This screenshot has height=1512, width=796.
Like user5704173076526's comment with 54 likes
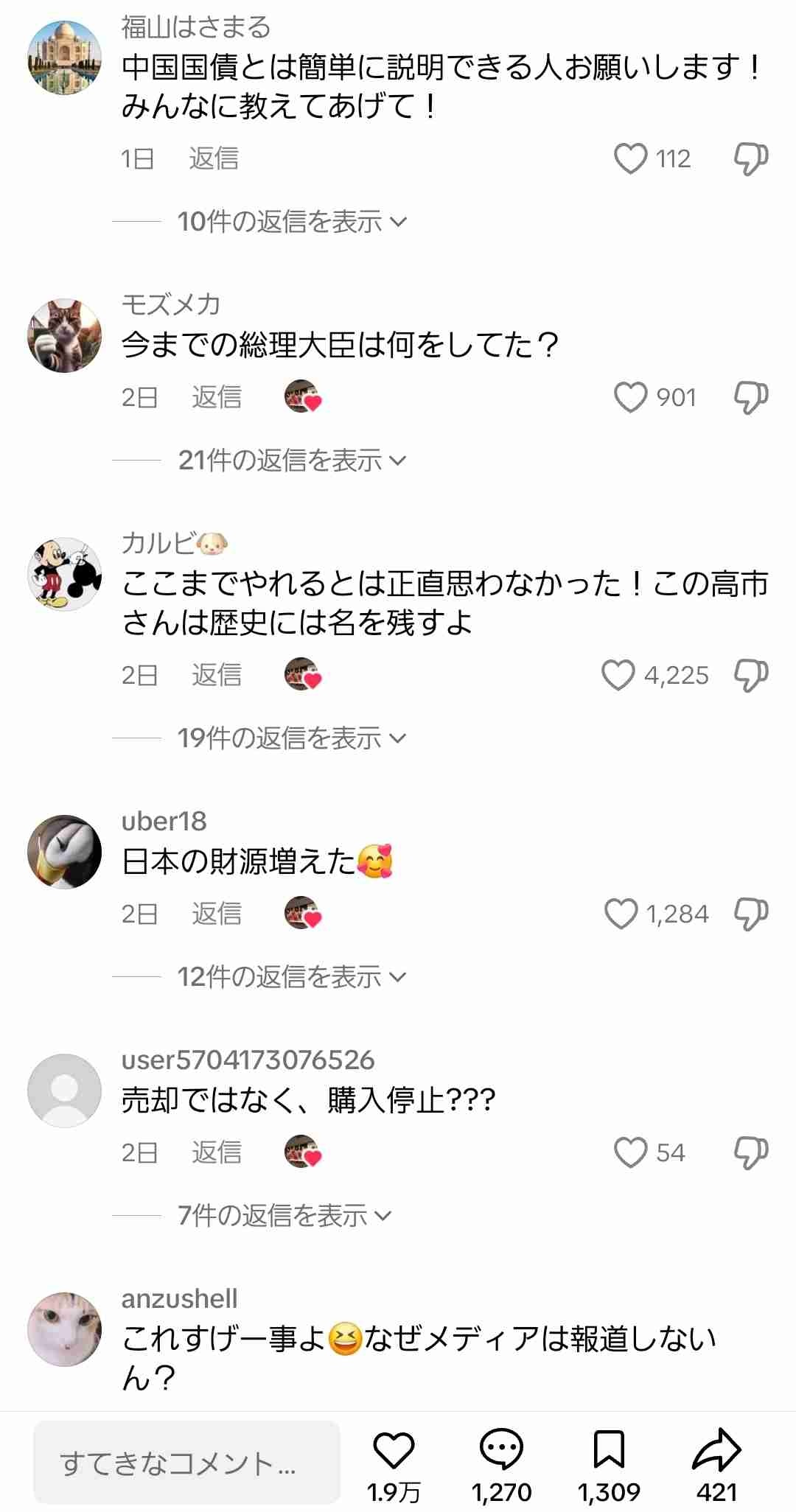[x=630, y=1152]
